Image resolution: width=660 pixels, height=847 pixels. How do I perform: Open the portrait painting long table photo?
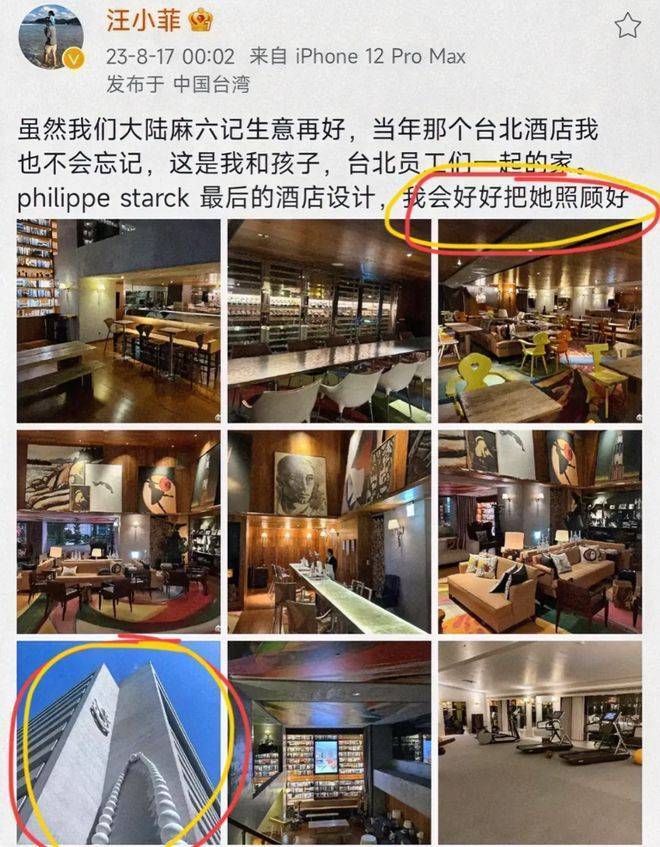pos(329,532)
